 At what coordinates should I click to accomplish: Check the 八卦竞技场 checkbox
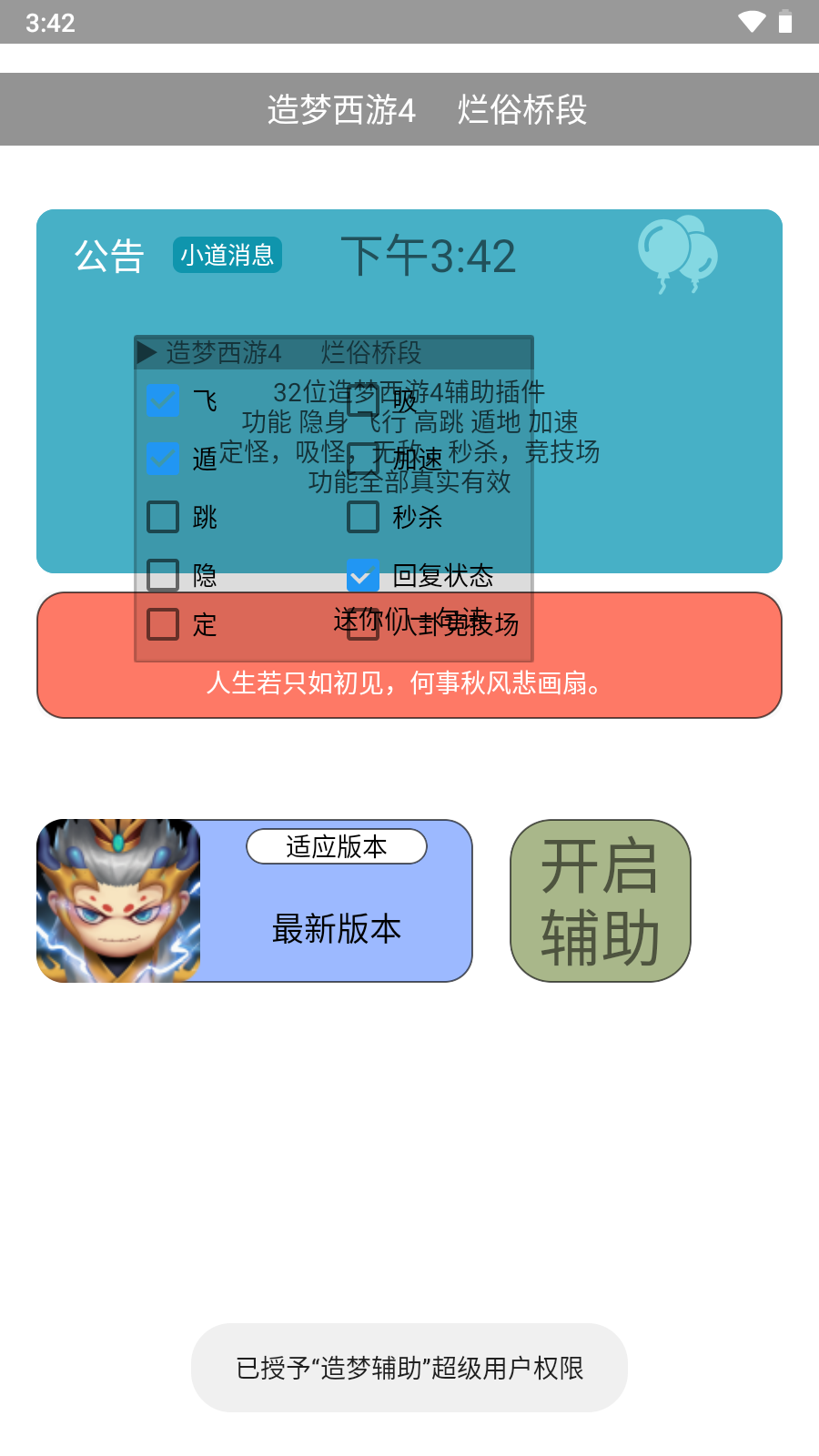[x=363, y=624]
